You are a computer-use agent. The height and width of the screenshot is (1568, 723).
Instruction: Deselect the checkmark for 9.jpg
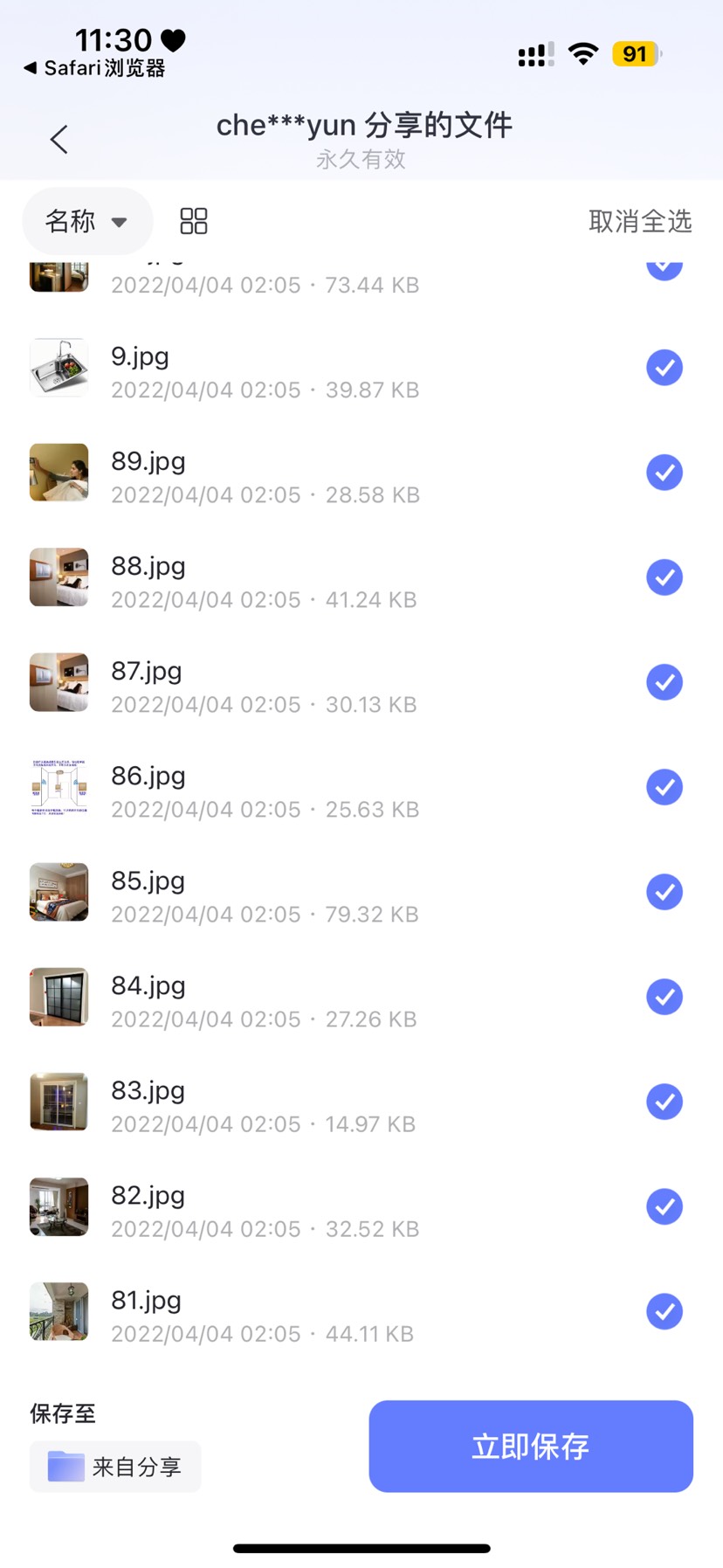point(664,368)
